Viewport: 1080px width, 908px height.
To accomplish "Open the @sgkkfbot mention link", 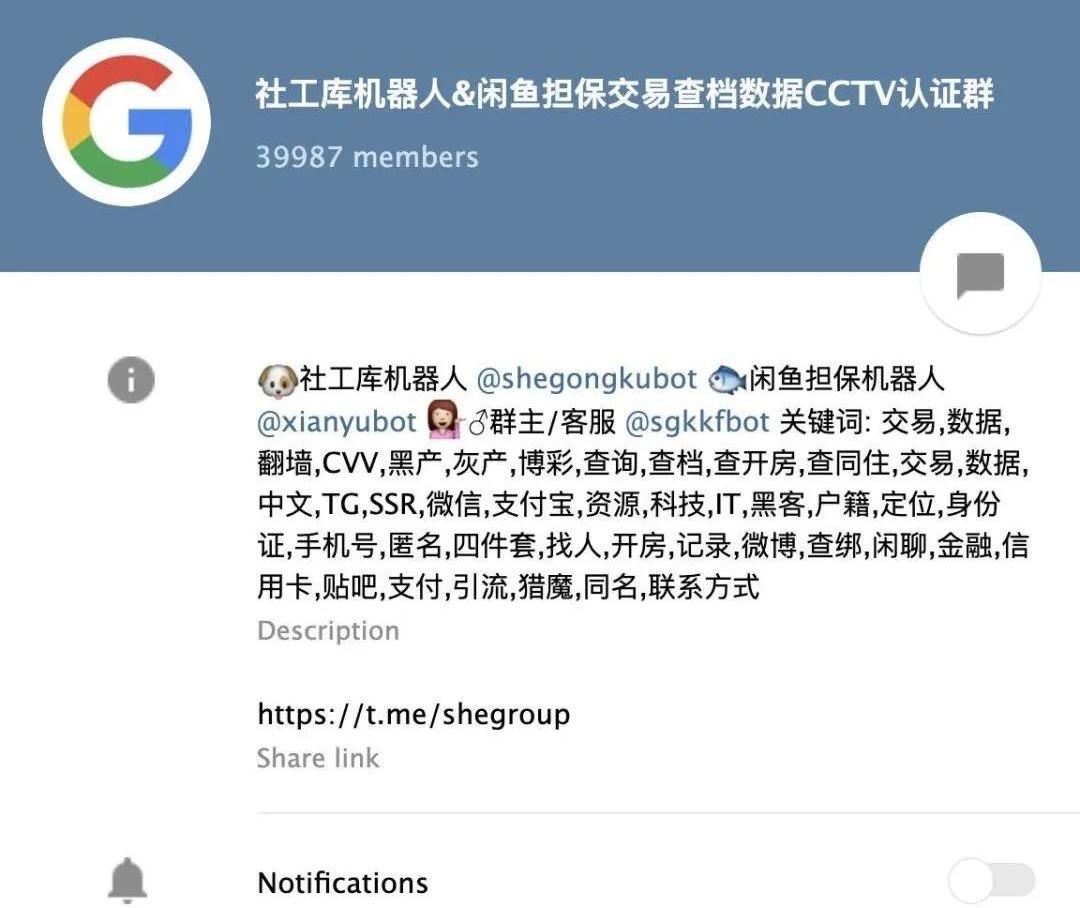I will [x=697, y=422].
